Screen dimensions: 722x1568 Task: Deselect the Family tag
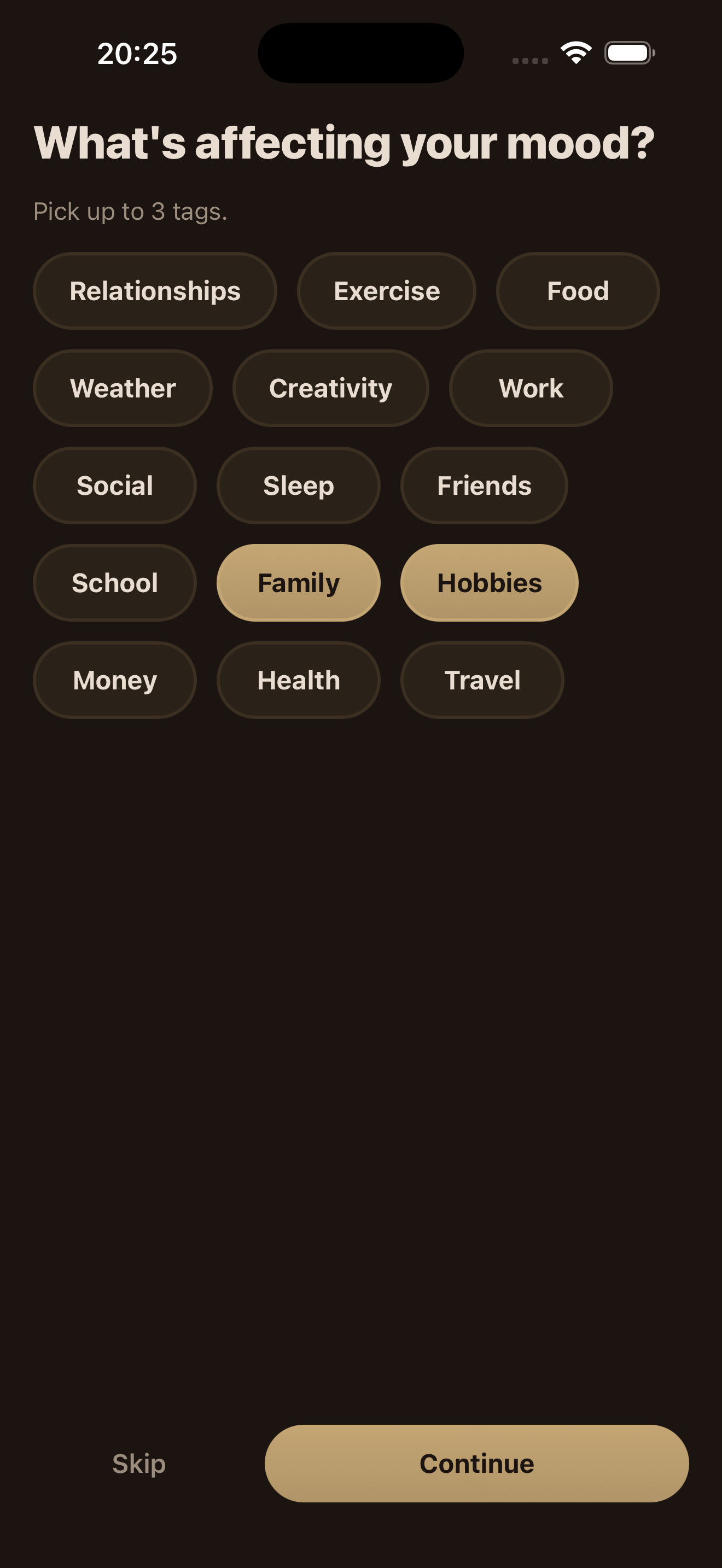[298, 582]
